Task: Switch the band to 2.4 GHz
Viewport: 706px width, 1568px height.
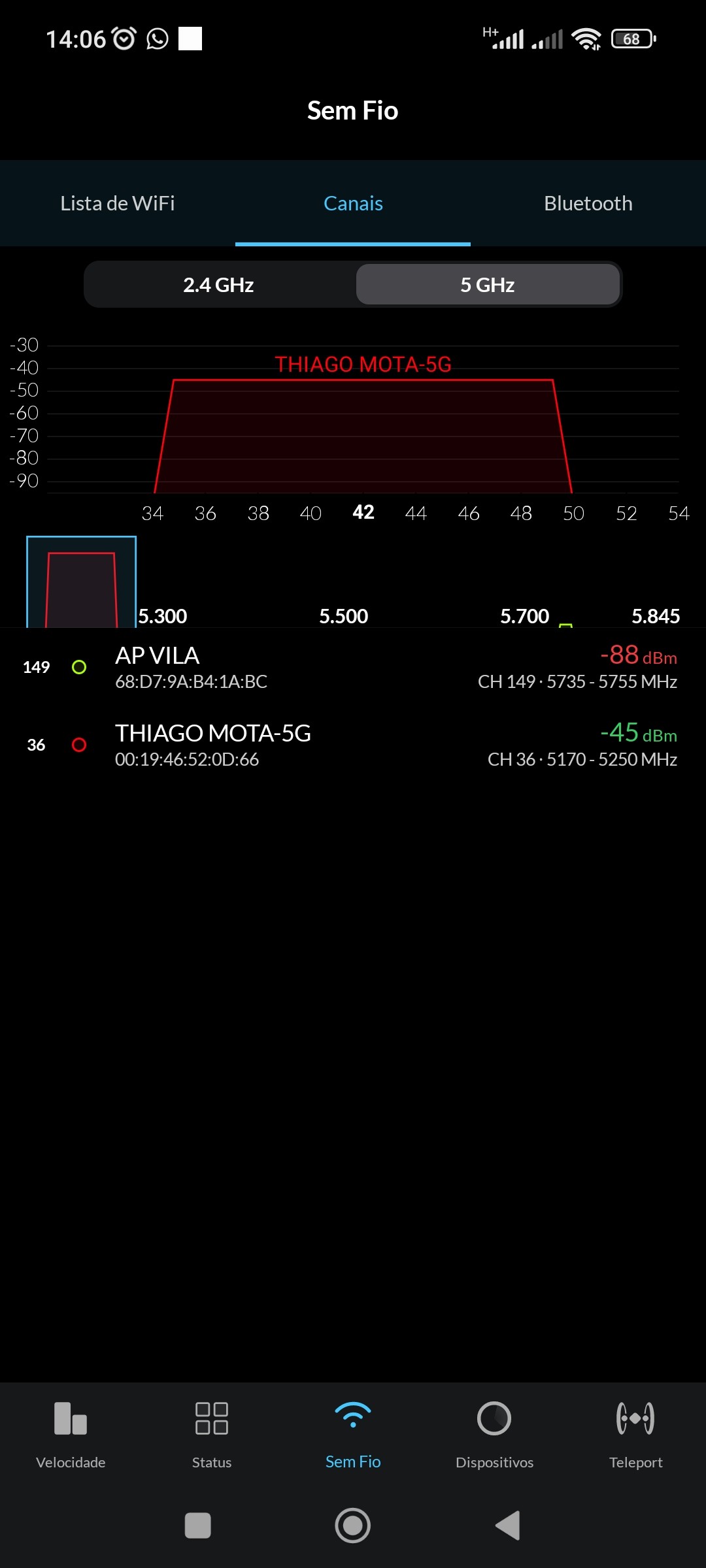Action: tap(218, 285)
